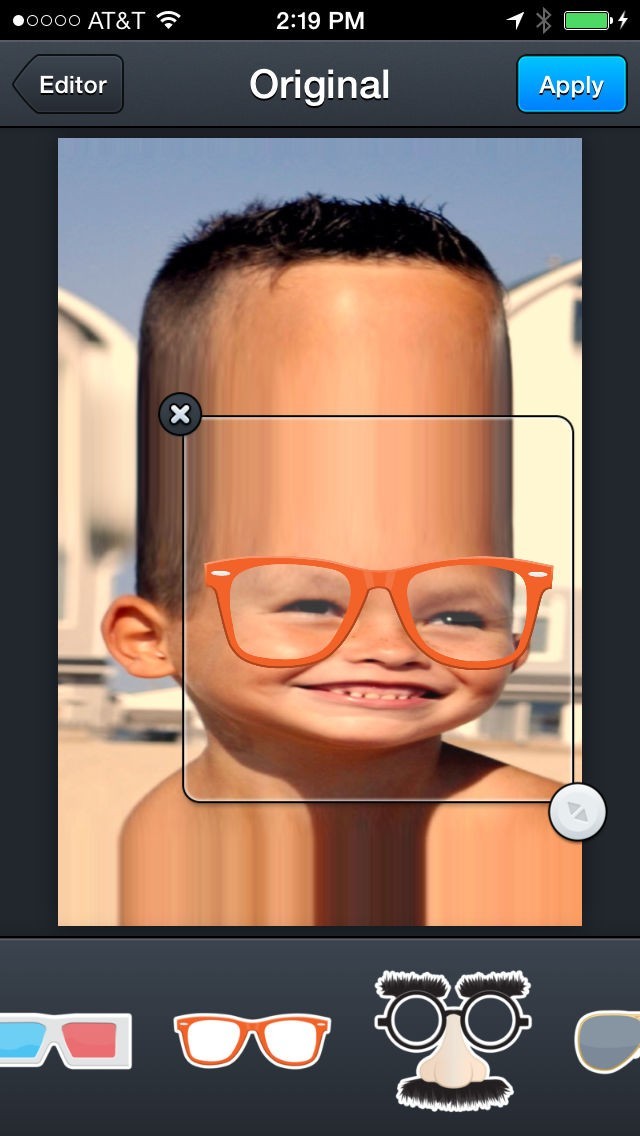
Task: Add the mustache disguise glasses sticker
Action: [x=453, y=1041]
